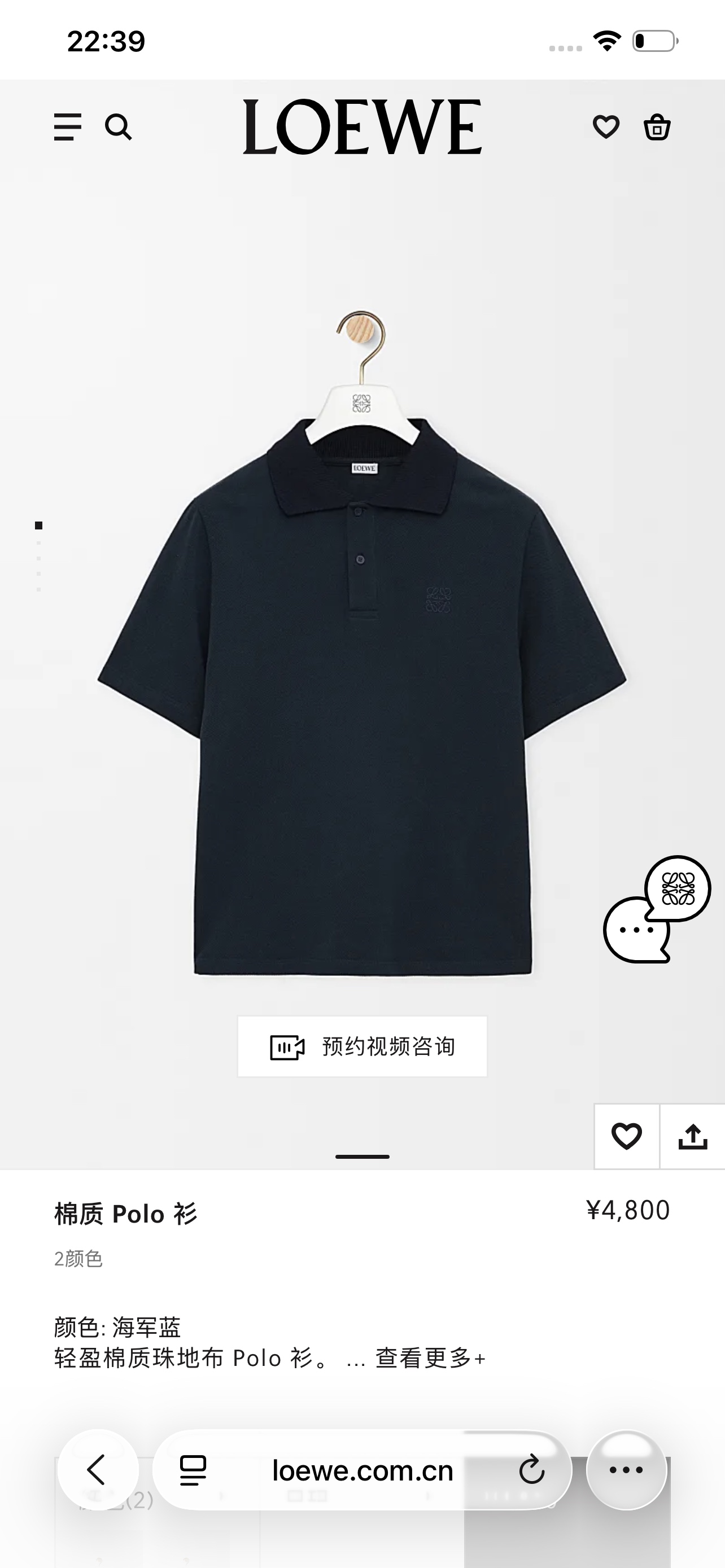Tap the loewe.com.cn address bar

[x=362, y=1470]
